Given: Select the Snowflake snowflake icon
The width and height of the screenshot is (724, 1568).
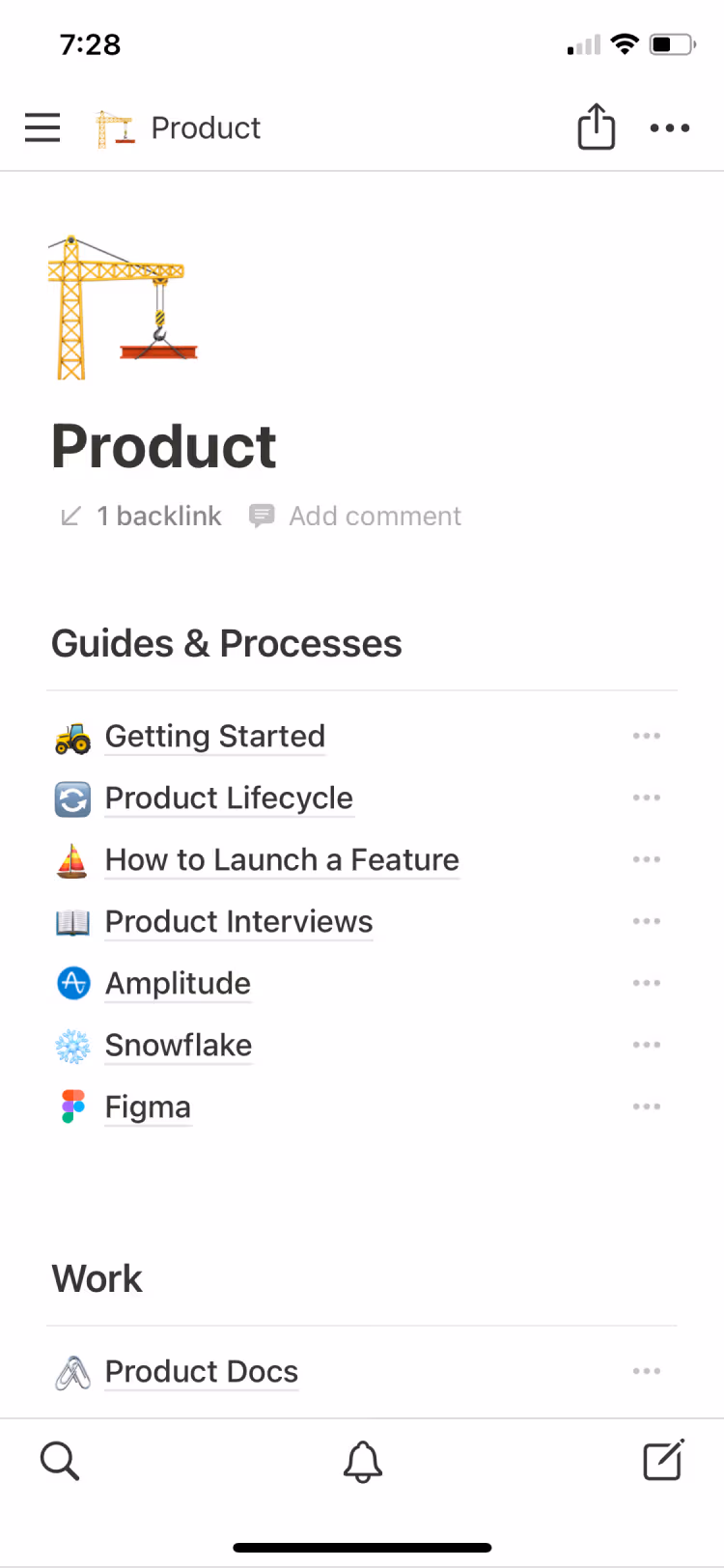Looking at the screenshot, I should [x=72, y=1045].
